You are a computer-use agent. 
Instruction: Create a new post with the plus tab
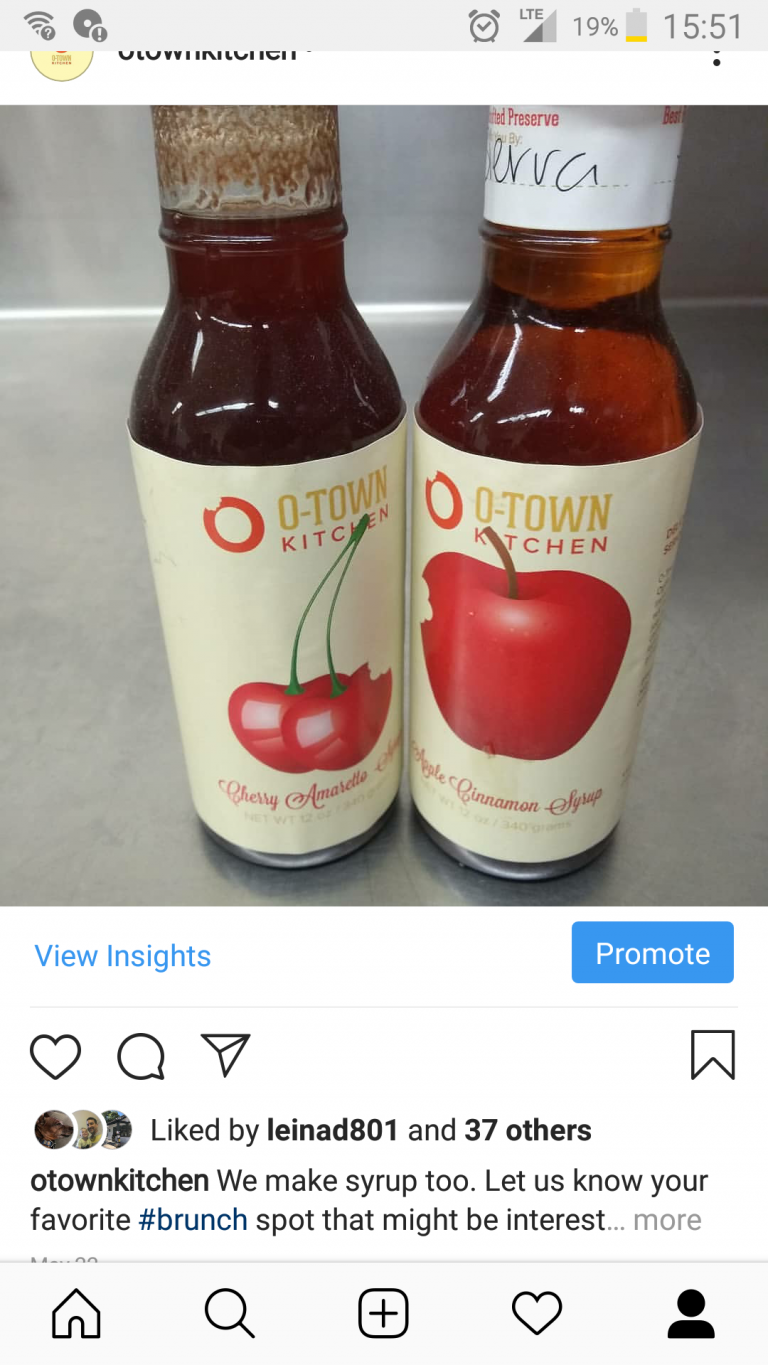pos(384,1314)
